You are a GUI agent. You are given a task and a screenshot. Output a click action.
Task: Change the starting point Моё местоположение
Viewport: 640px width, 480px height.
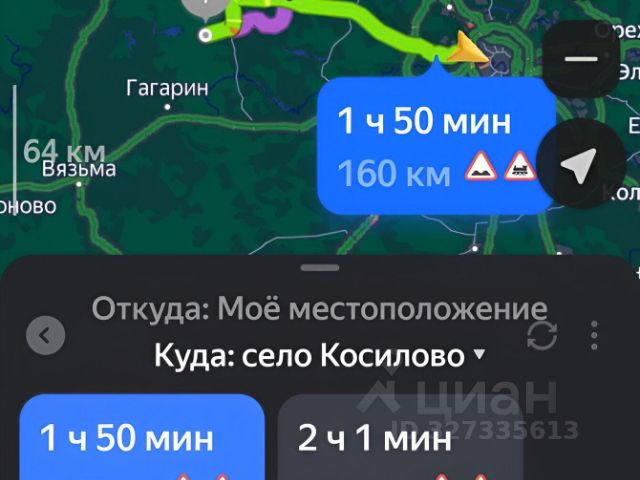click(319, 308)
